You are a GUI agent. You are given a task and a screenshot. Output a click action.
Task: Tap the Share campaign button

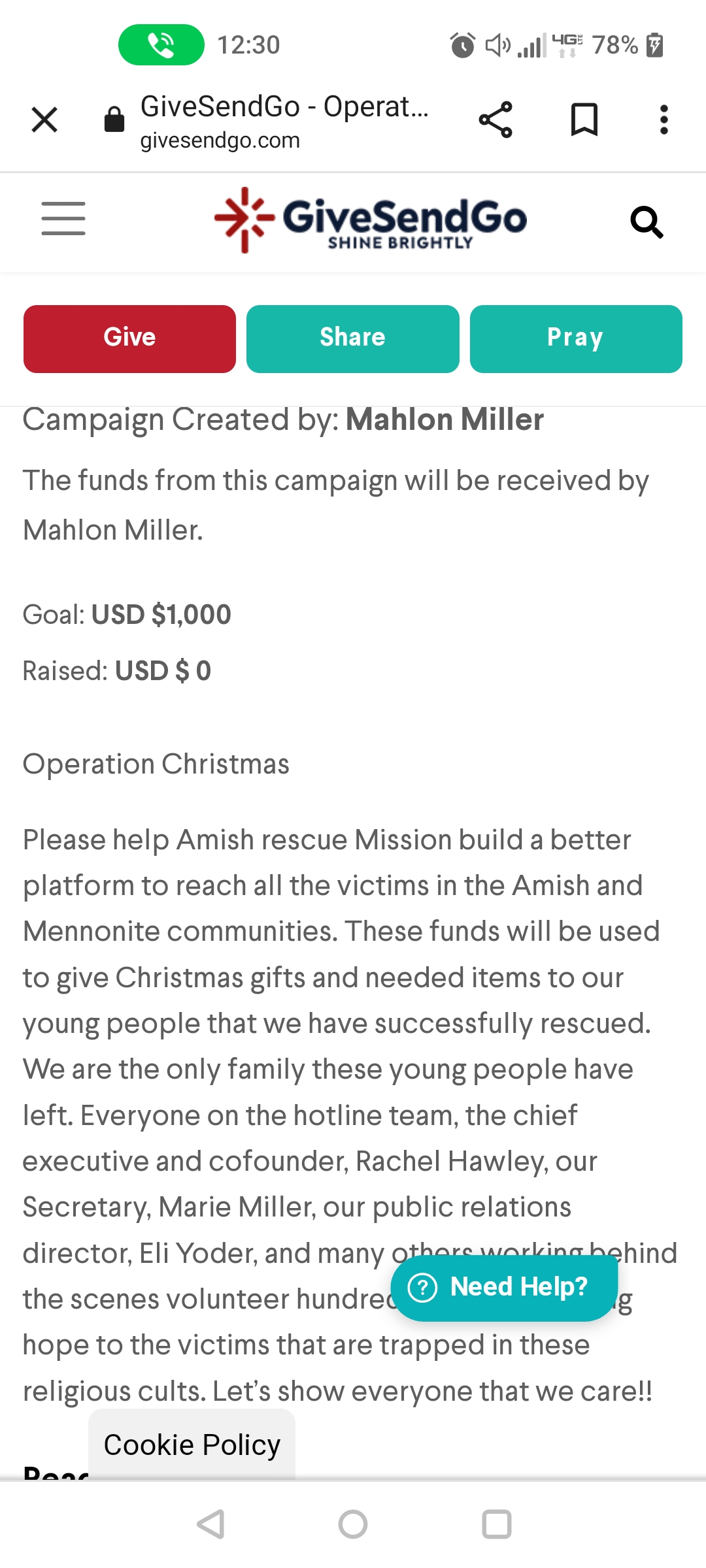click(352, 338)
